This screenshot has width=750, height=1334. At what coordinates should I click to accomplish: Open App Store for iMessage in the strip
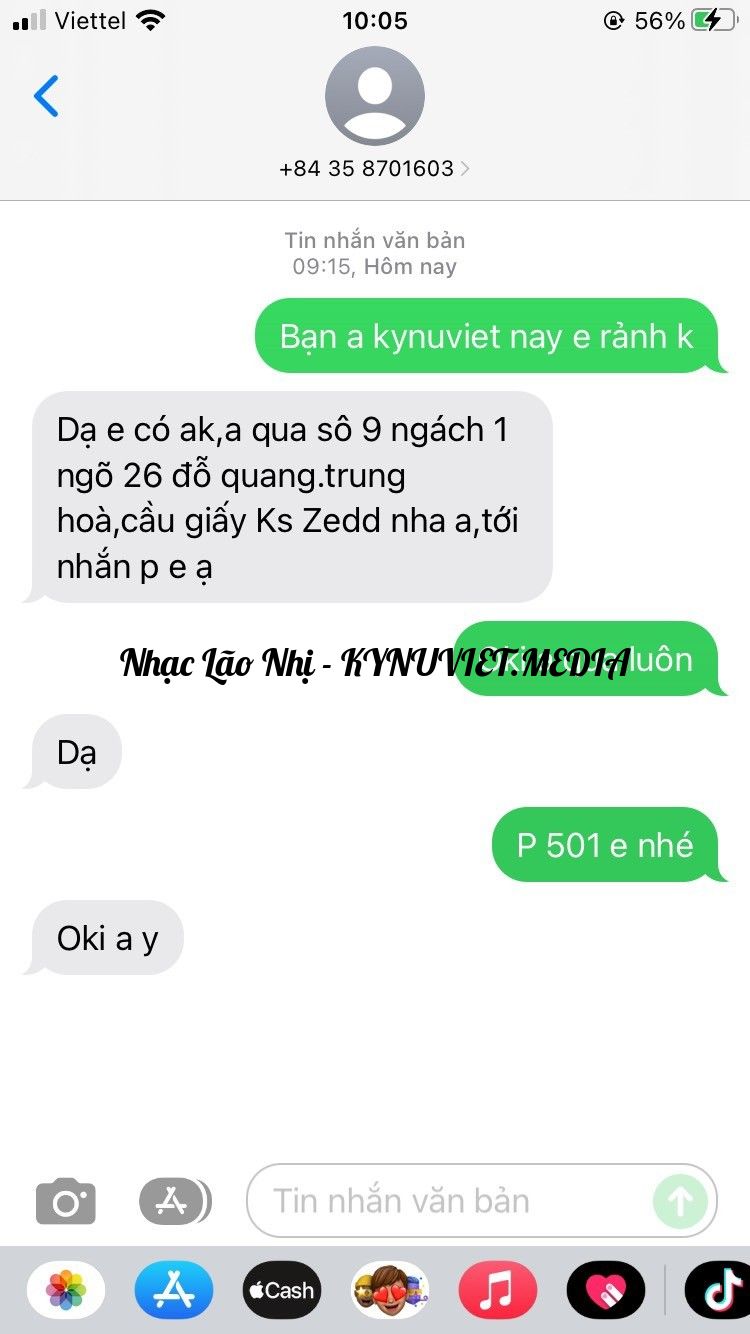point(174,1290)
